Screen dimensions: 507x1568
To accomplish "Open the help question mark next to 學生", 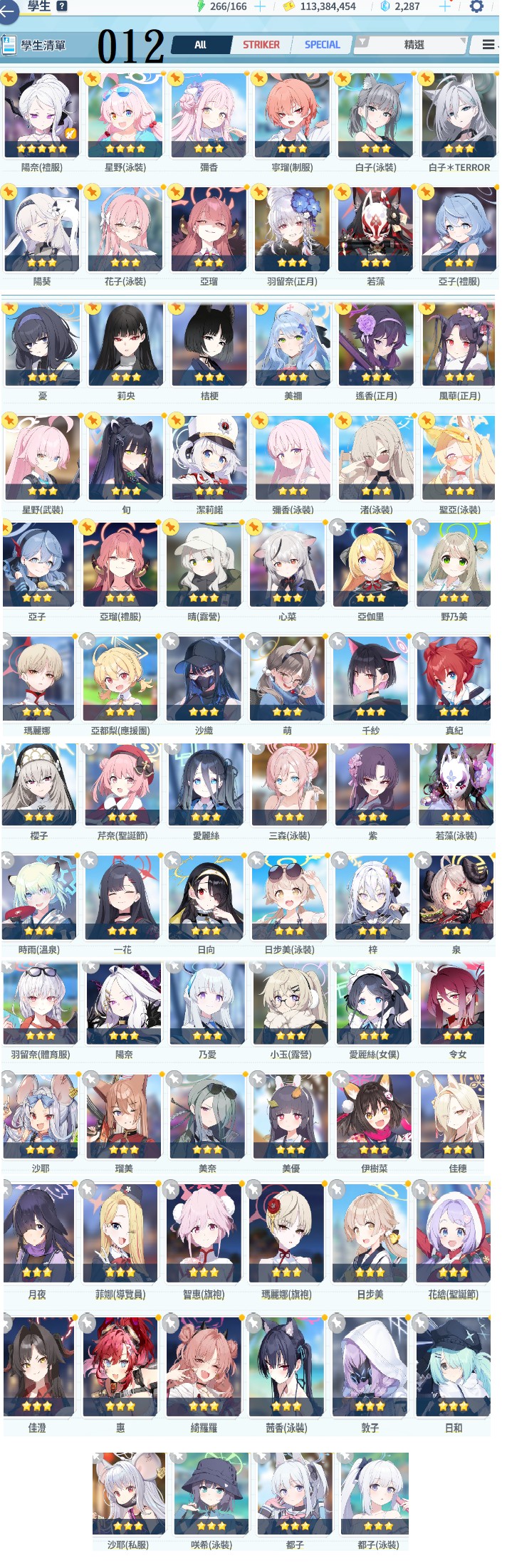I will pyautogui.click(x=62, y=6).
